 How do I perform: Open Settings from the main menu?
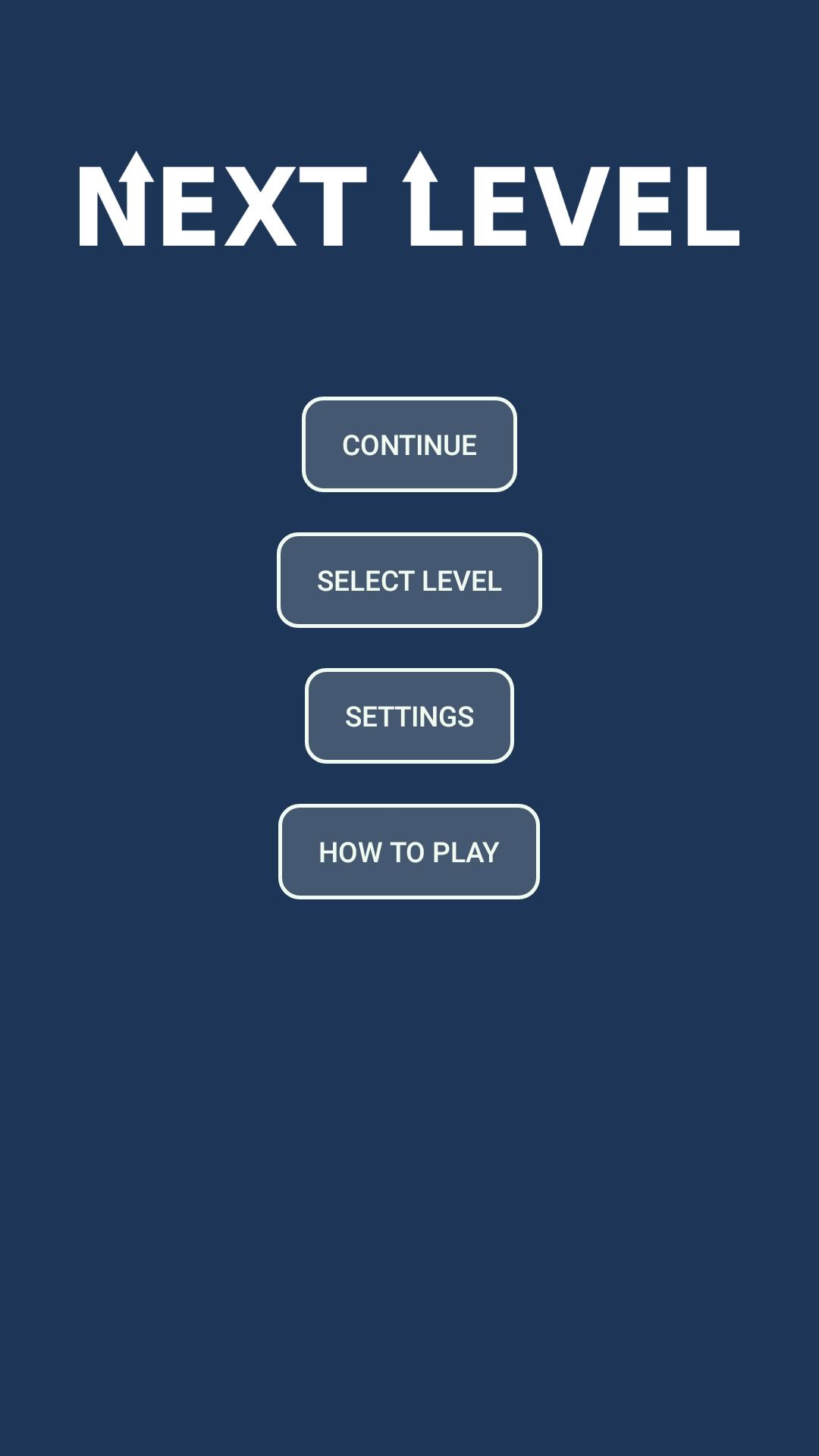pos(409,716)
